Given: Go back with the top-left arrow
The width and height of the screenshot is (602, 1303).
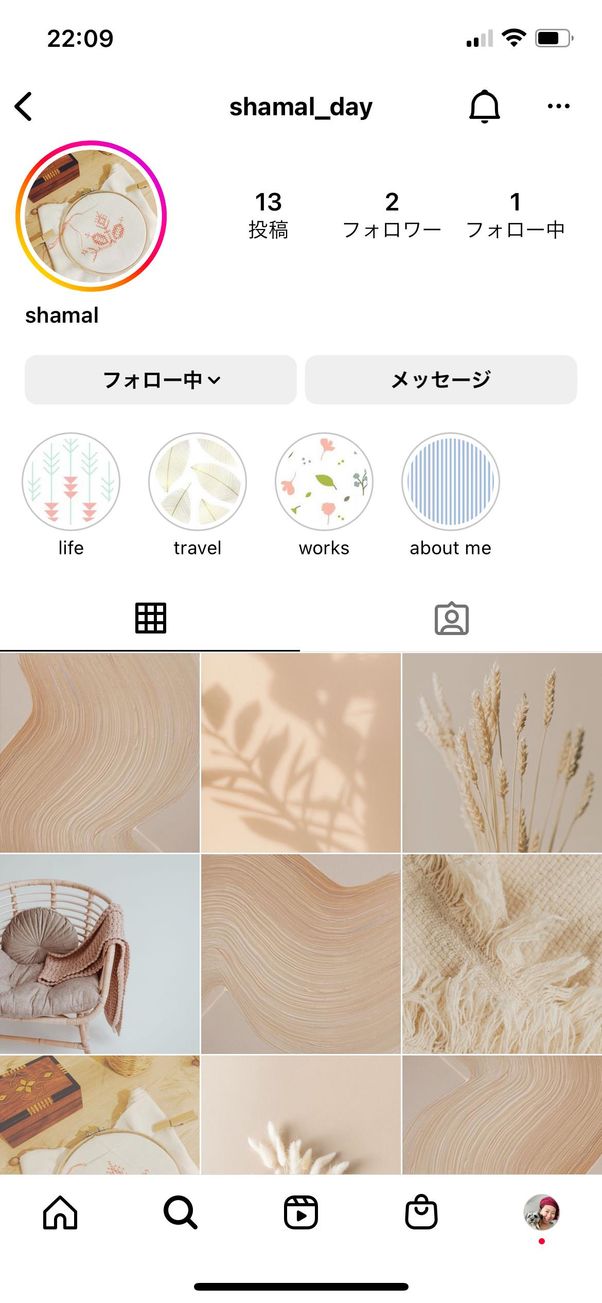Looking at the screenshot, I should point(24,107).
